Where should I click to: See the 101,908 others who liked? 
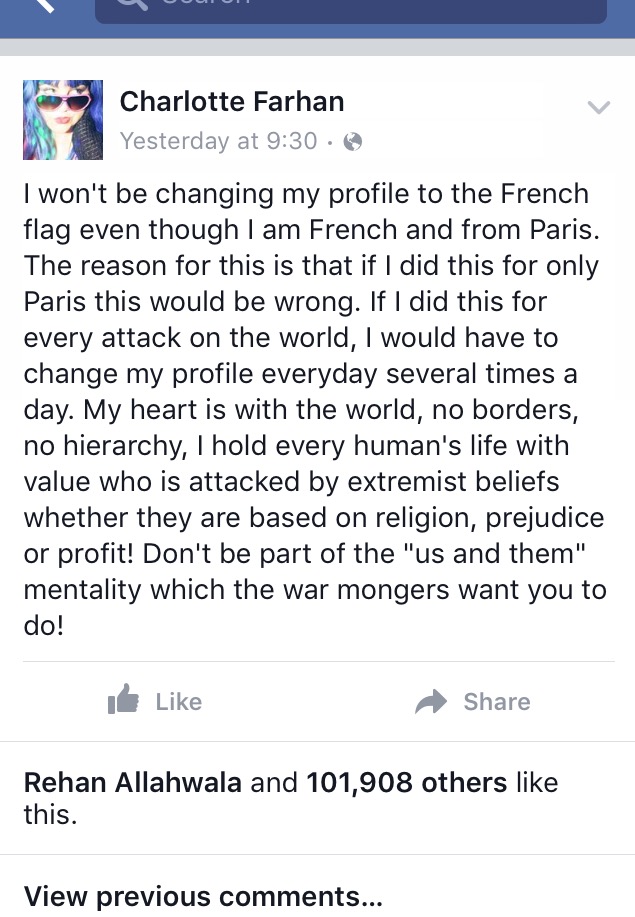point(407,782)
